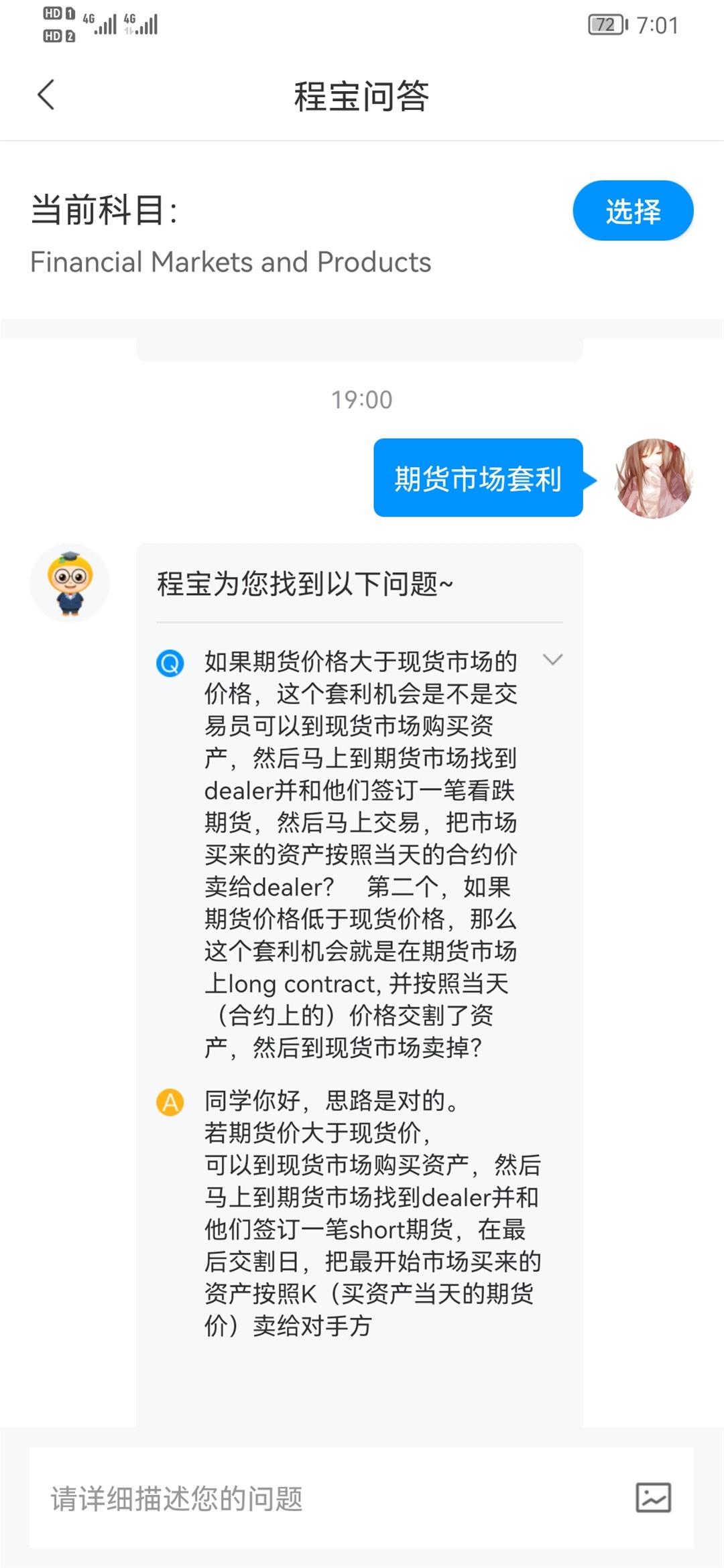The width and height of the screenshot is (724, 1568).
Task: Tap 选择 to change current subject
Action: (632, 211)
